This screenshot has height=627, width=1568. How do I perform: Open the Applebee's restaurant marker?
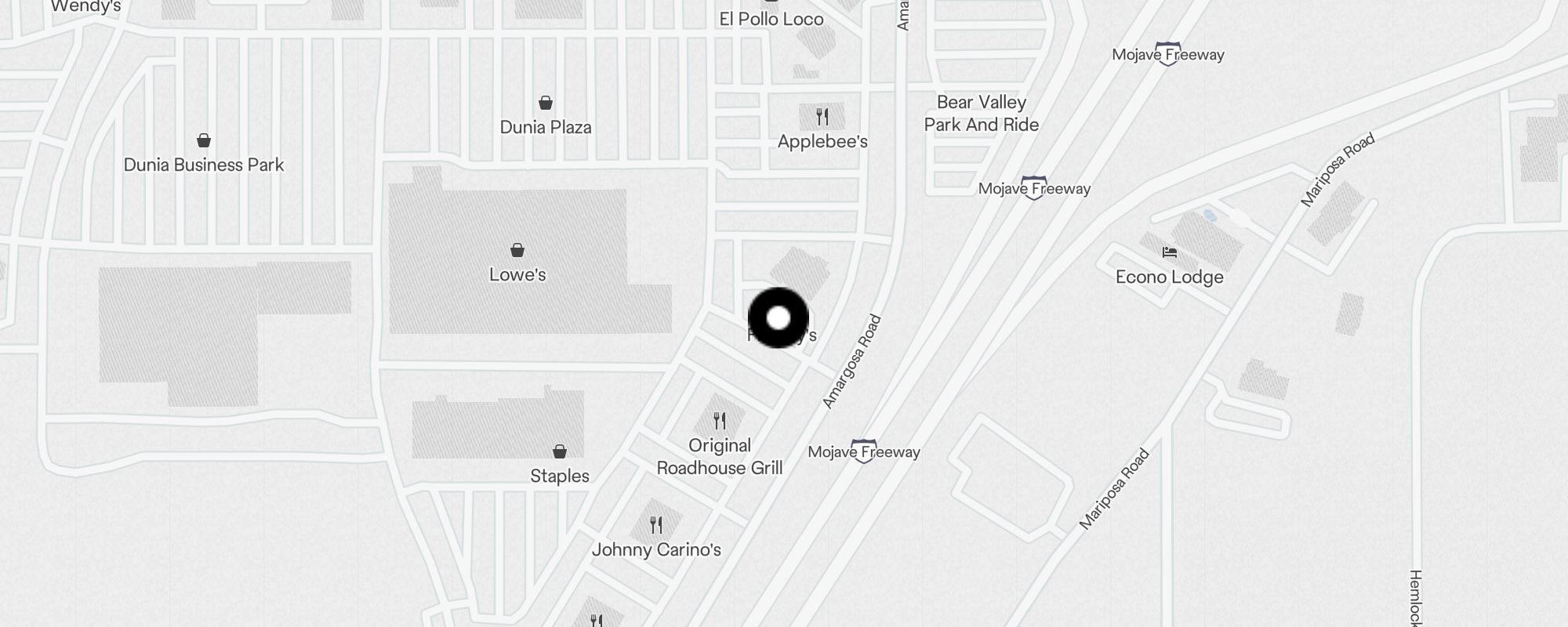pos(822,118)
